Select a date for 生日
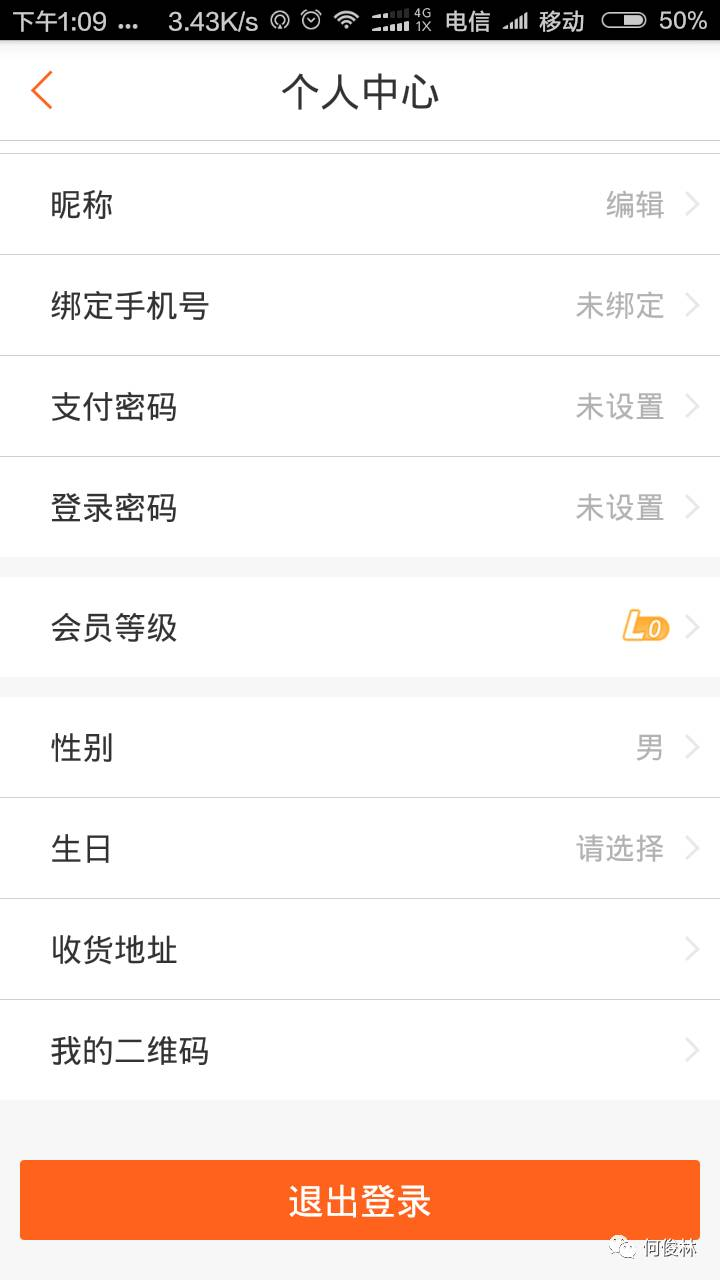 [x=360, y=849]
